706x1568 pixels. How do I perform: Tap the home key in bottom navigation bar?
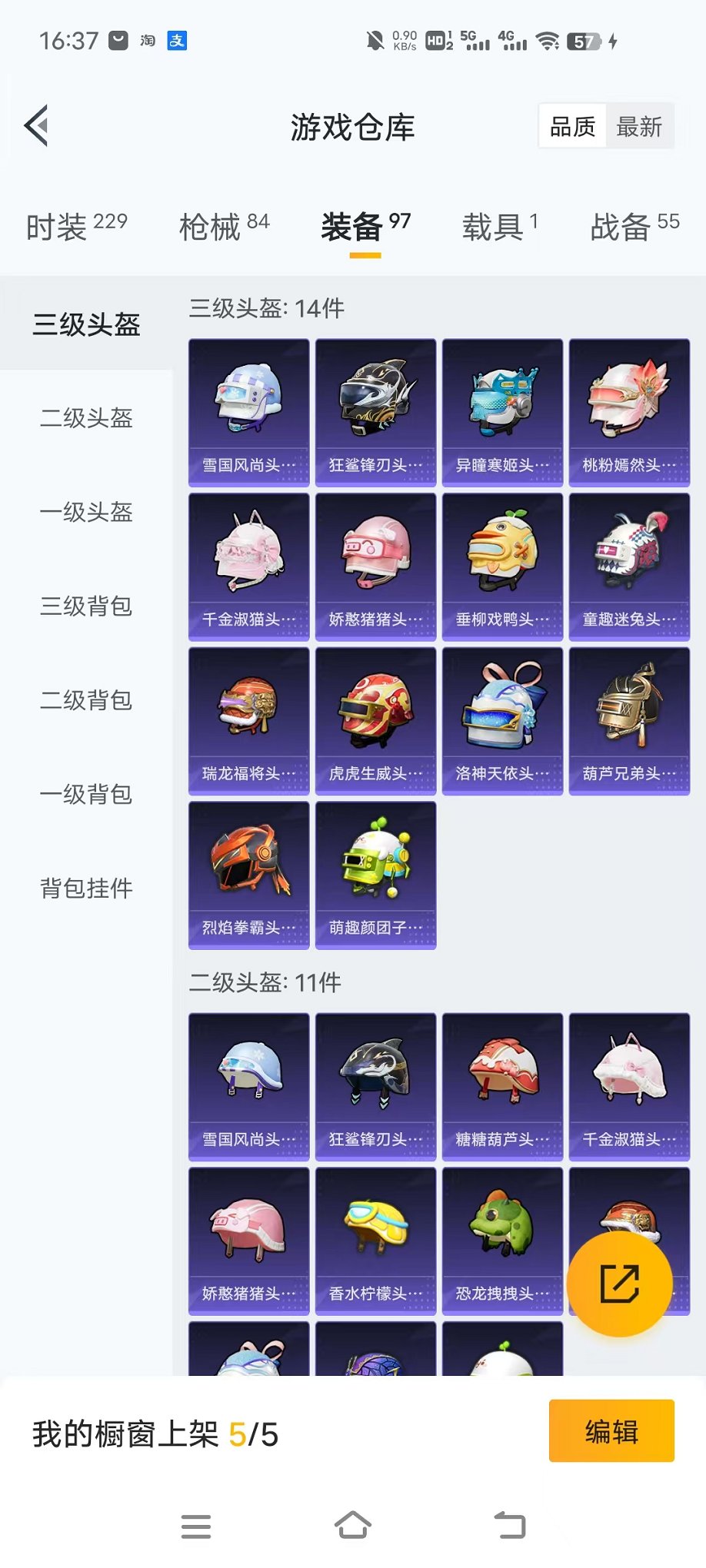(x=351, y=1526)
